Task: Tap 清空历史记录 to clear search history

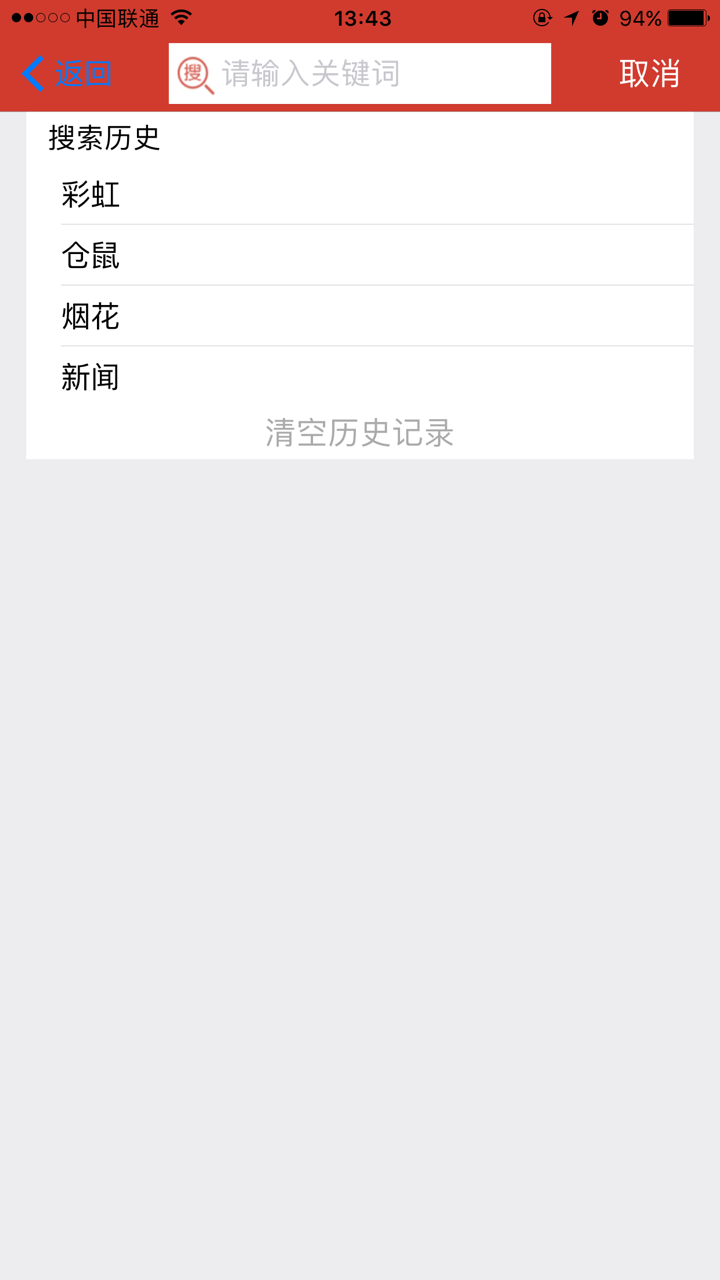Action: click(358, 433)
